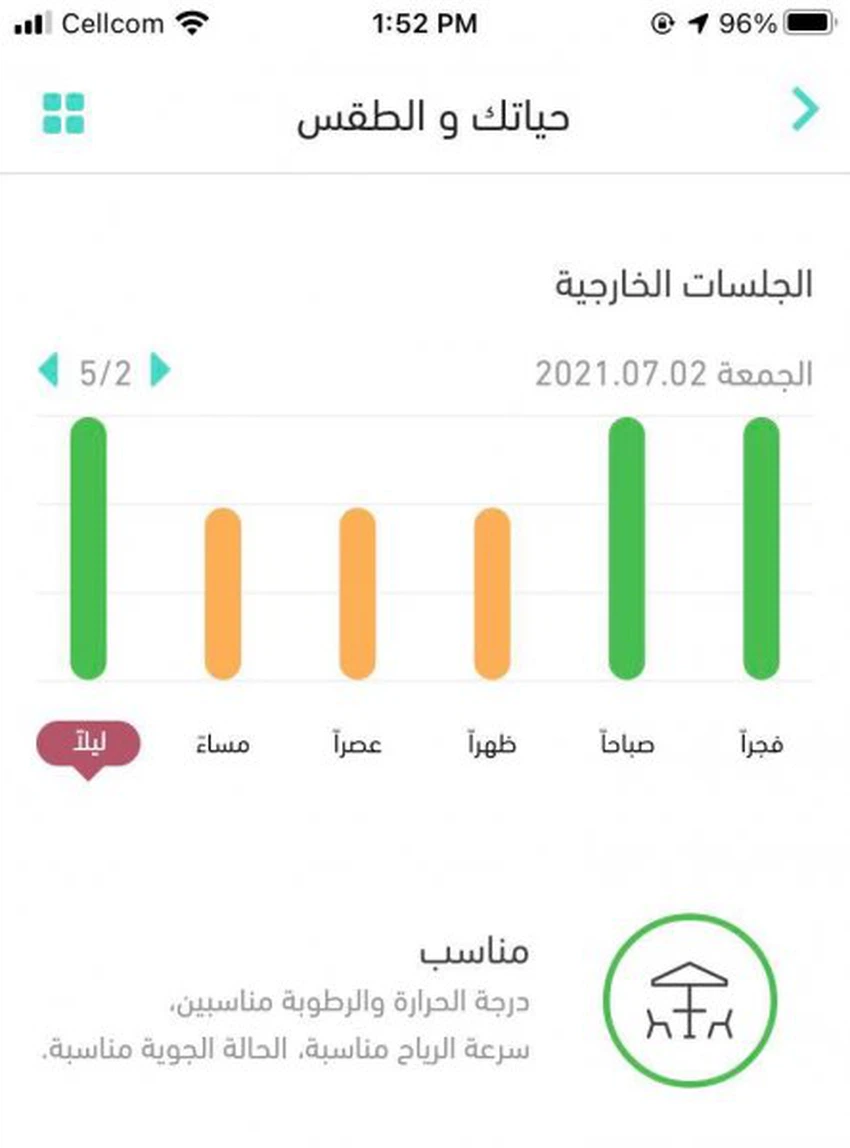Tap the left arrow beside 5/2
Viewport: 850px width, 1148px height.
[x=48, y=370]
